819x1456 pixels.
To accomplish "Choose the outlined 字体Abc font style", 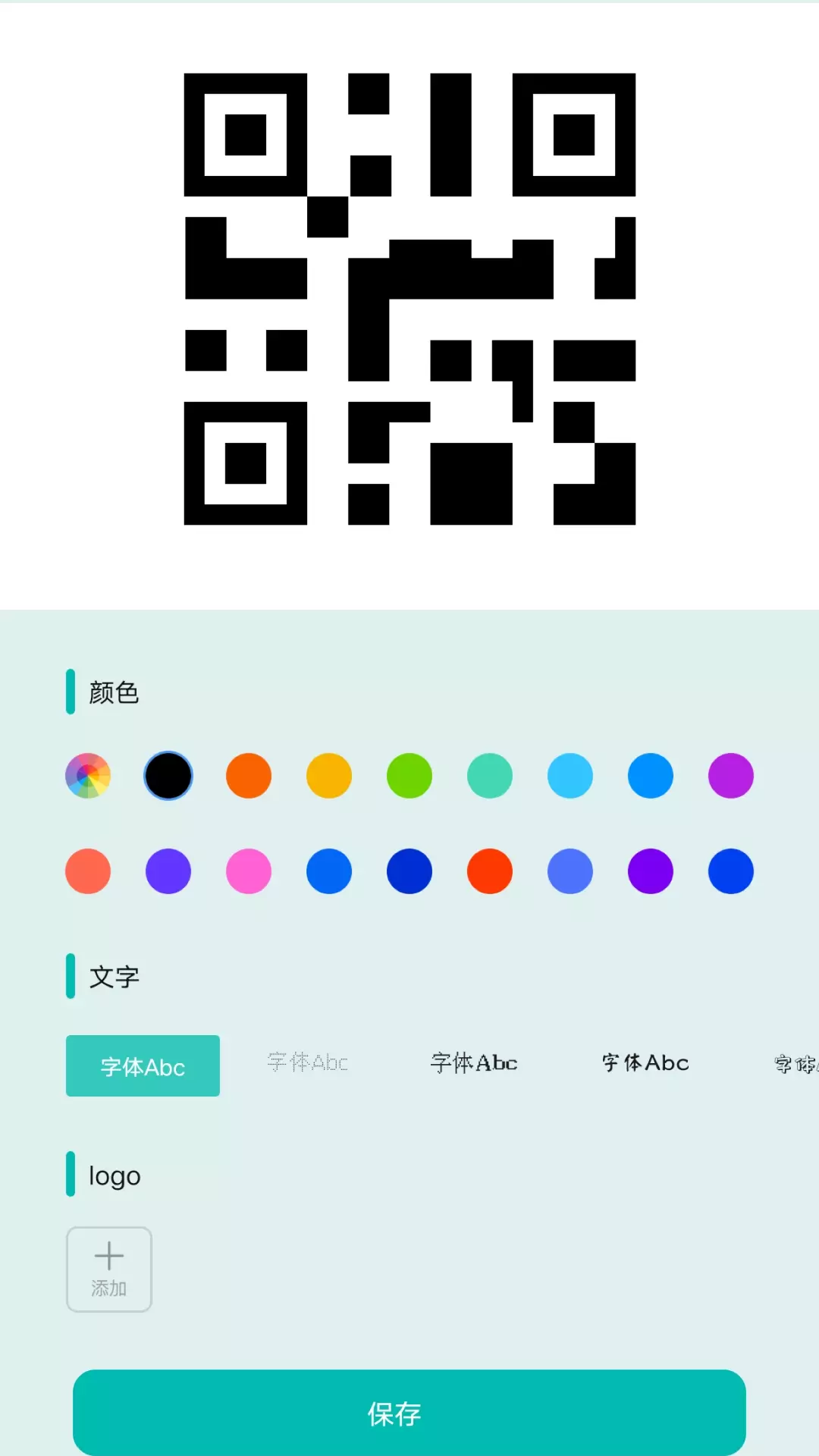I will coord(307,1062).
